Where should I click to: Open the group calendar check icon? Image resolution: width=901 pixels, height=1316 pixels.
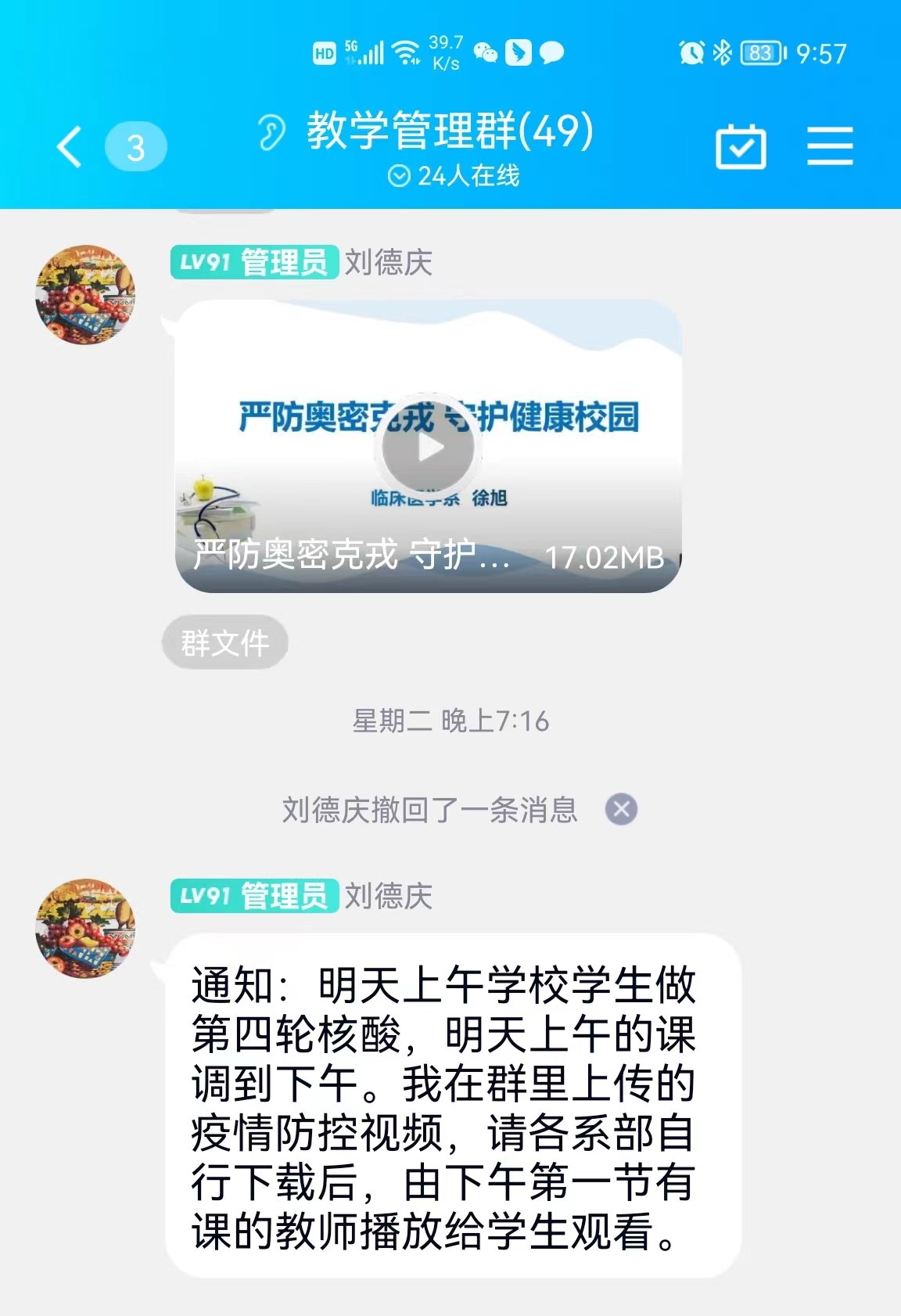coord(740,147)
